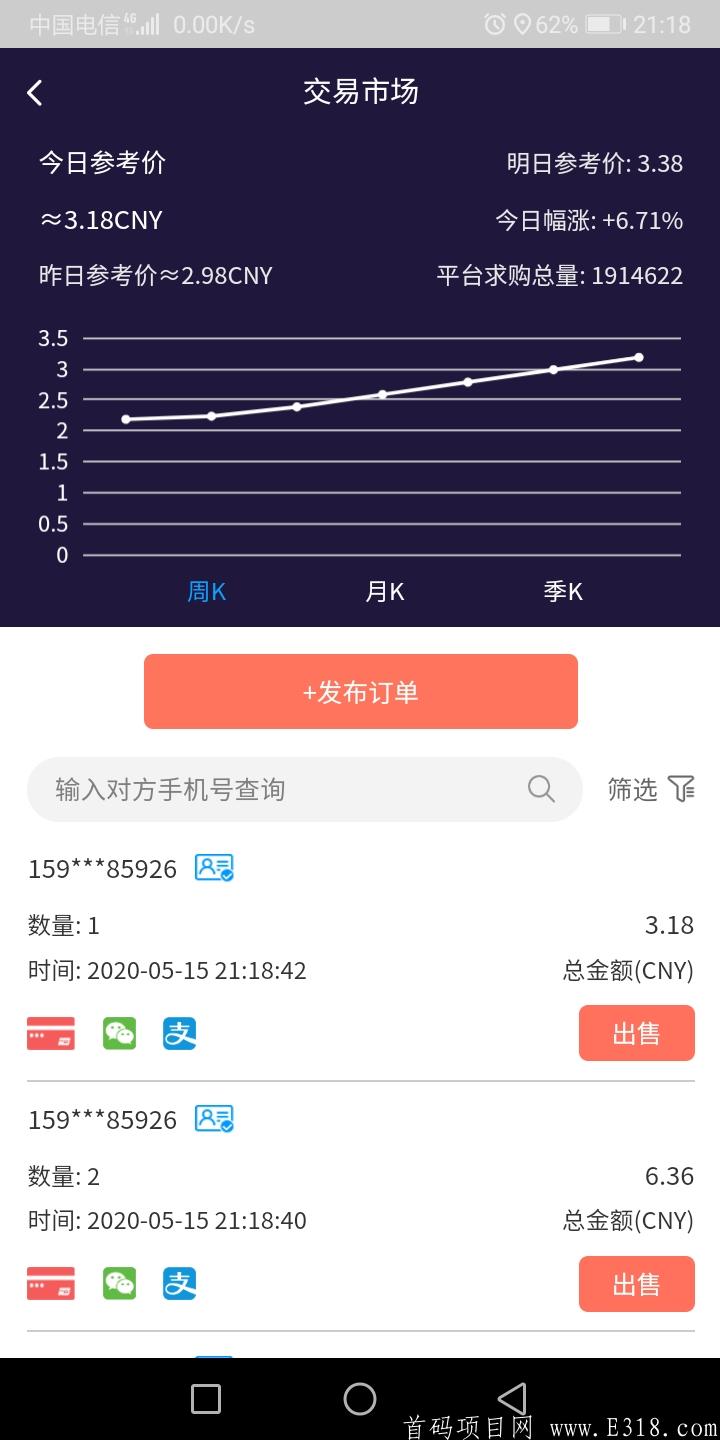720x1440 pixels.
Task: Switch to the 月K chart tab
Action: [385, 591]
